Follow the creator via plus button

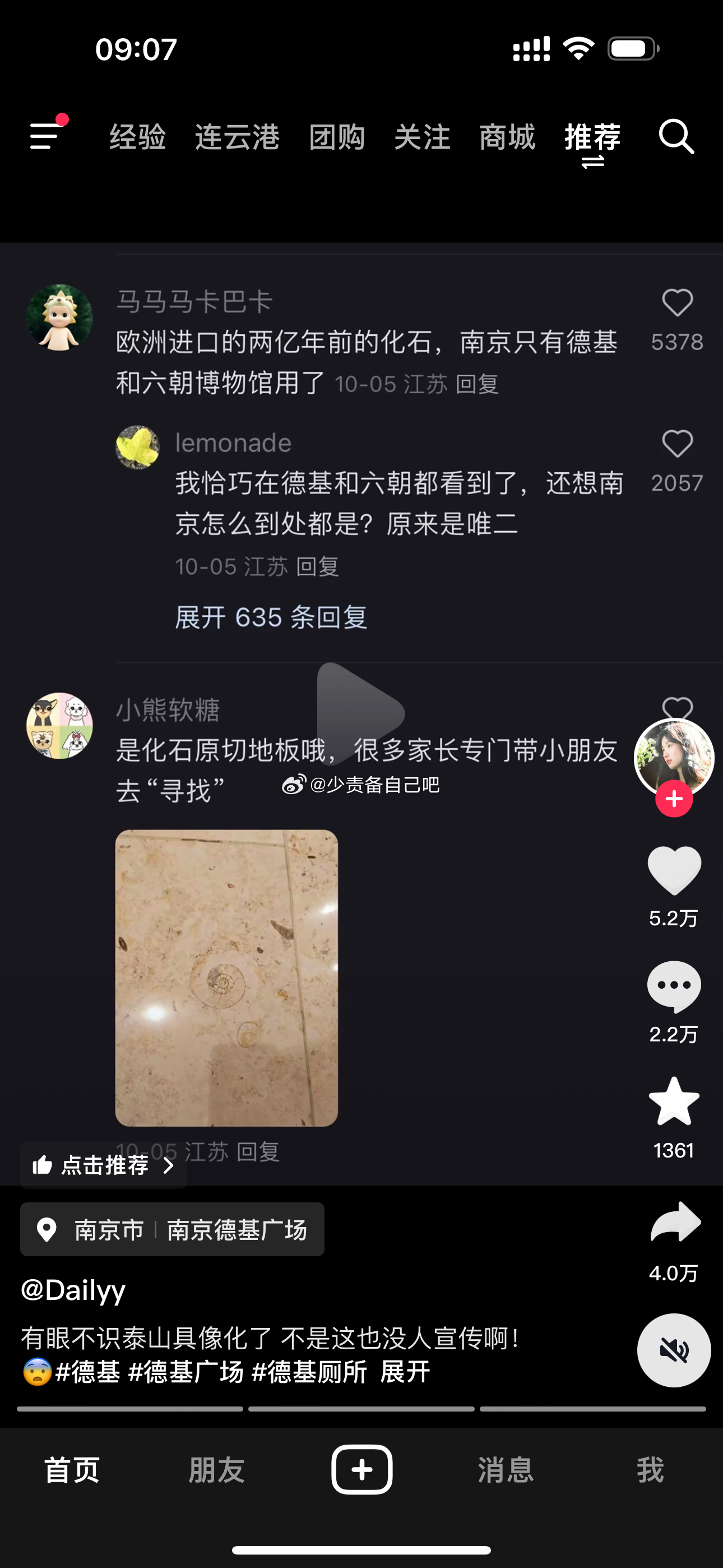pos(674,799)
